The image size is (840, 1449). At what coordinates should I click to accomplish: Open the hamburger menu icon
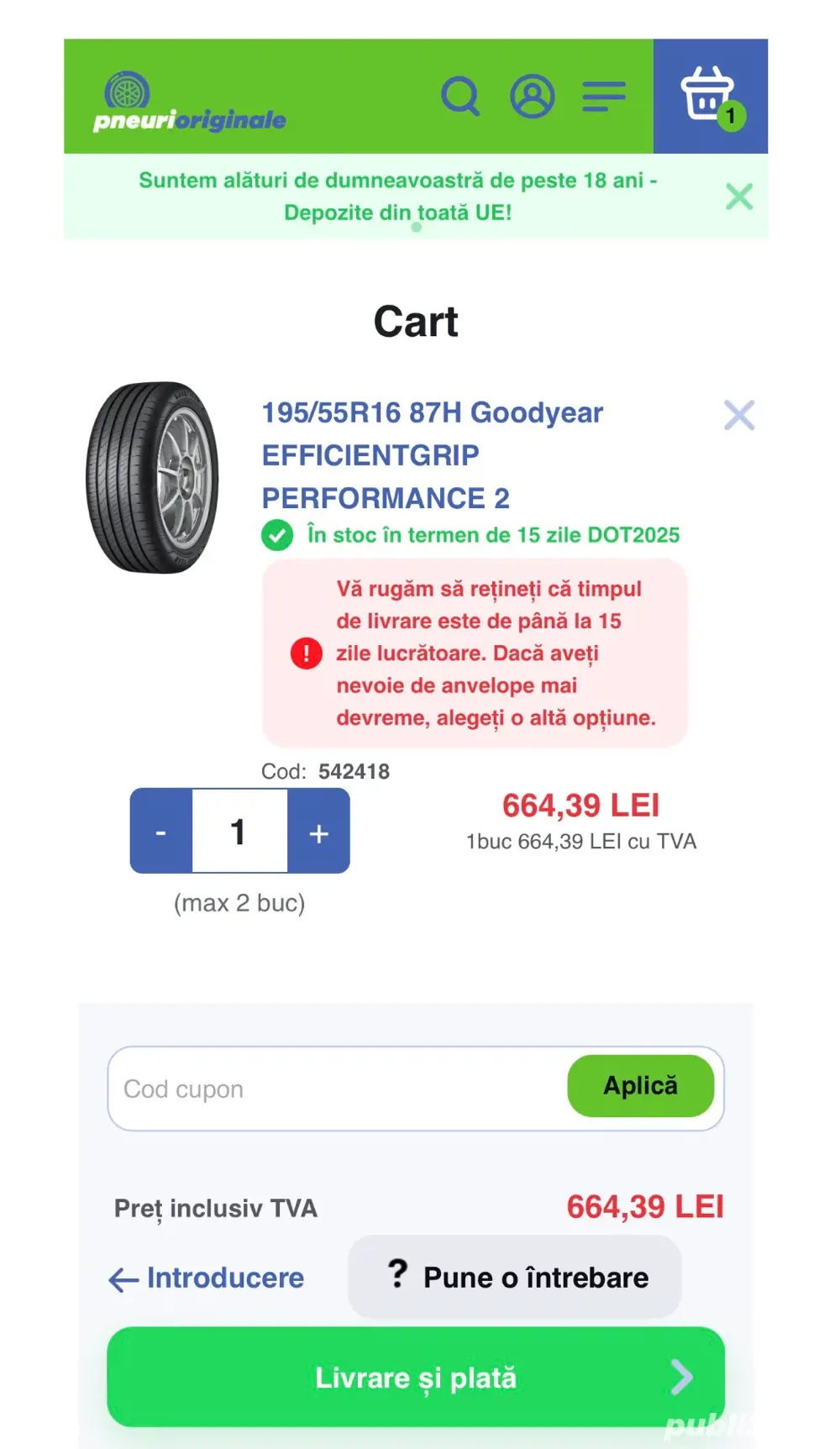click(604, 97)
